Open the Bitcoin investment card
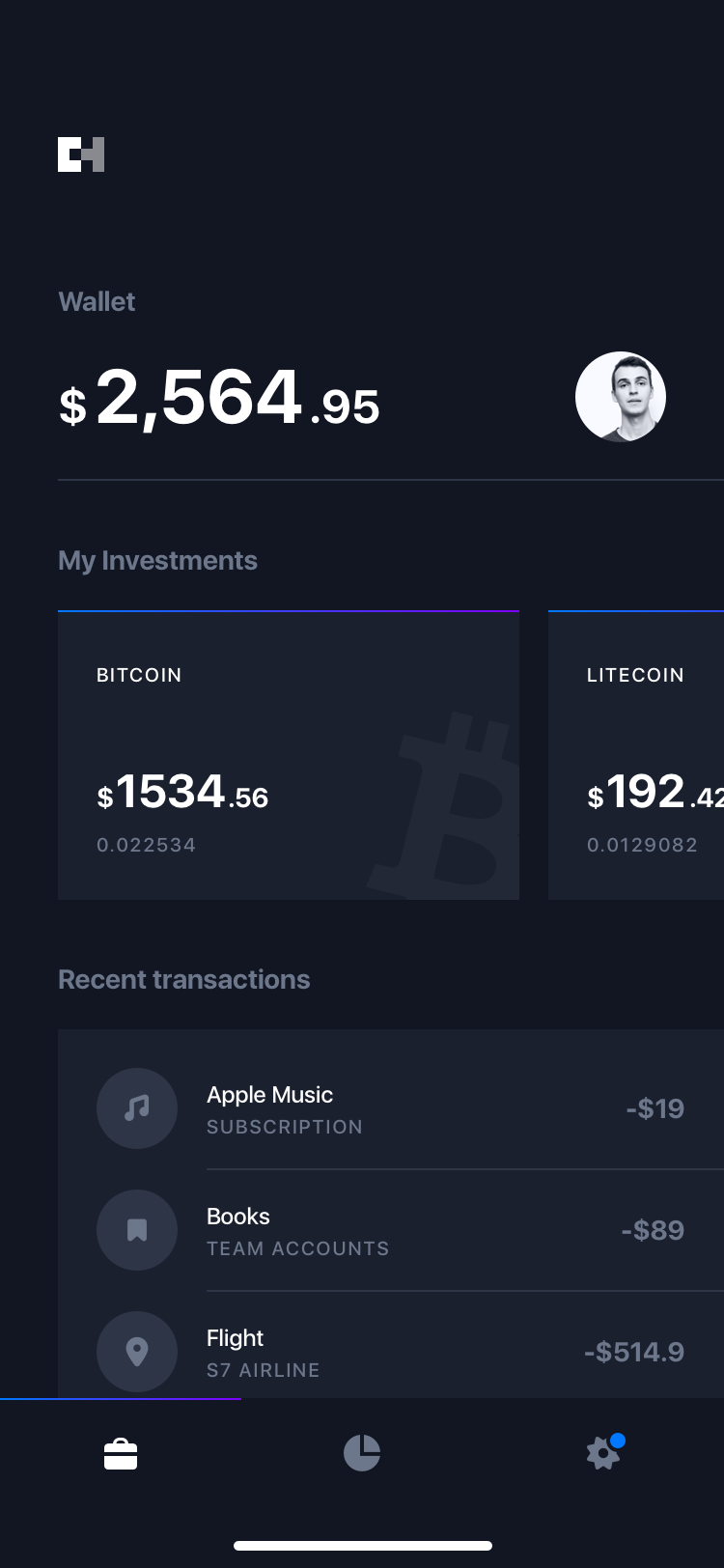Screen dimensions: 724x1568 (x=289, y=755)
